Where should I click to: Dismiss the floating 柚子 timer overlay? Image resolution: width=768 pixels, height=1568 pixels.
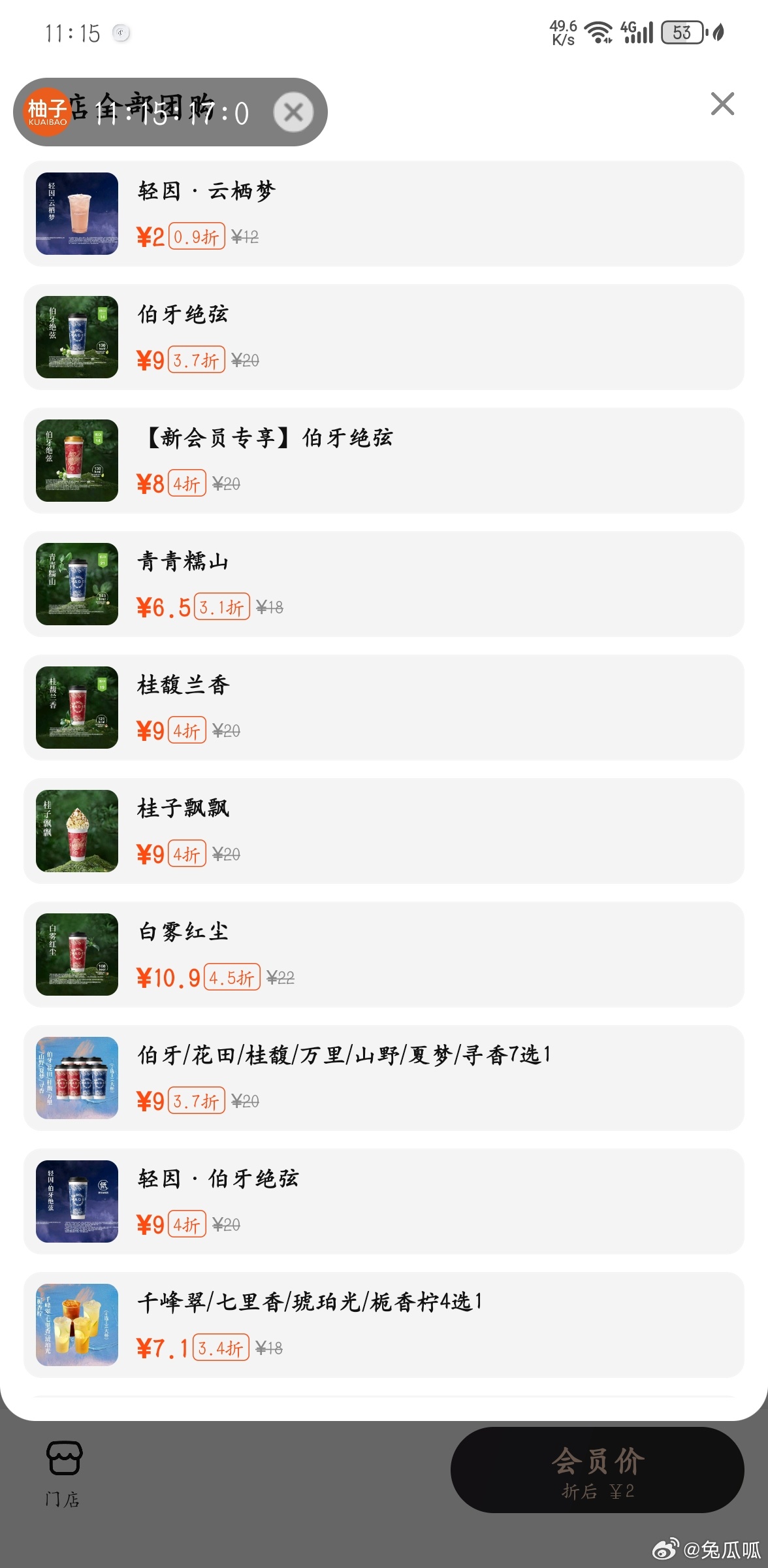tap(293, 112)
